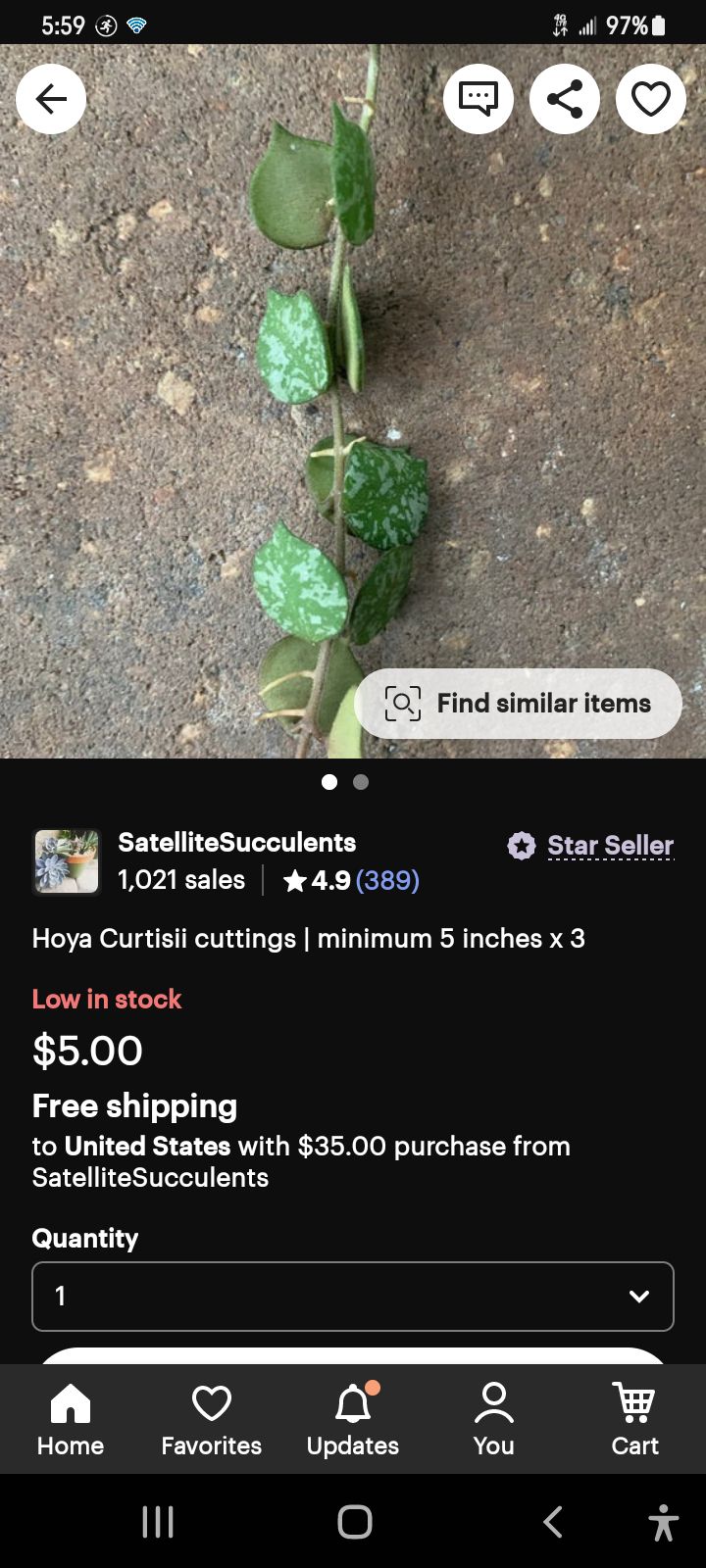Share this Hoya Curtisii listing
The image size is (706, 1568).
565,99
